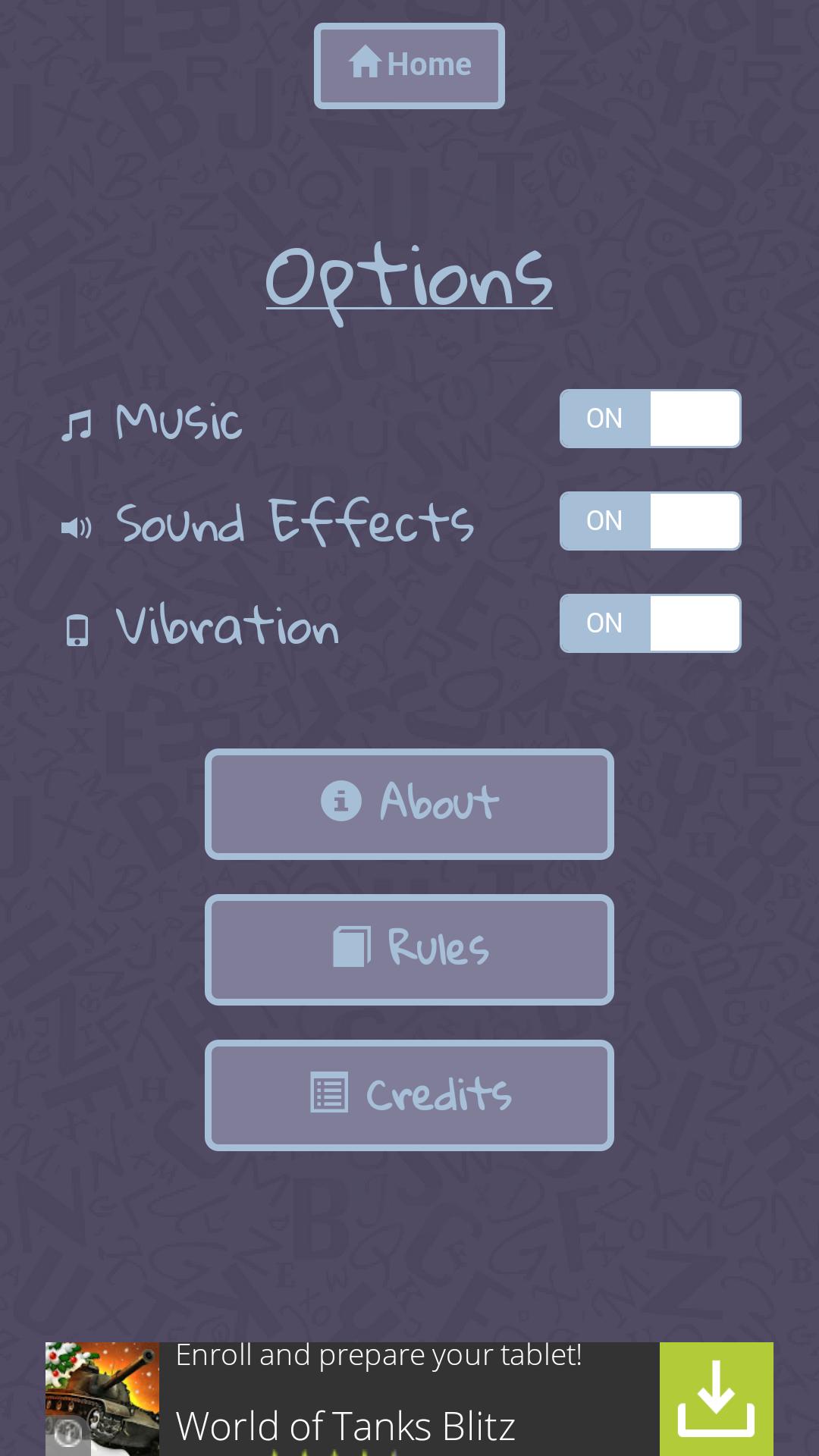View the game Rules
Image resolution: width=819 pixels, height=1456 pixels.
(x=409, y=949)
